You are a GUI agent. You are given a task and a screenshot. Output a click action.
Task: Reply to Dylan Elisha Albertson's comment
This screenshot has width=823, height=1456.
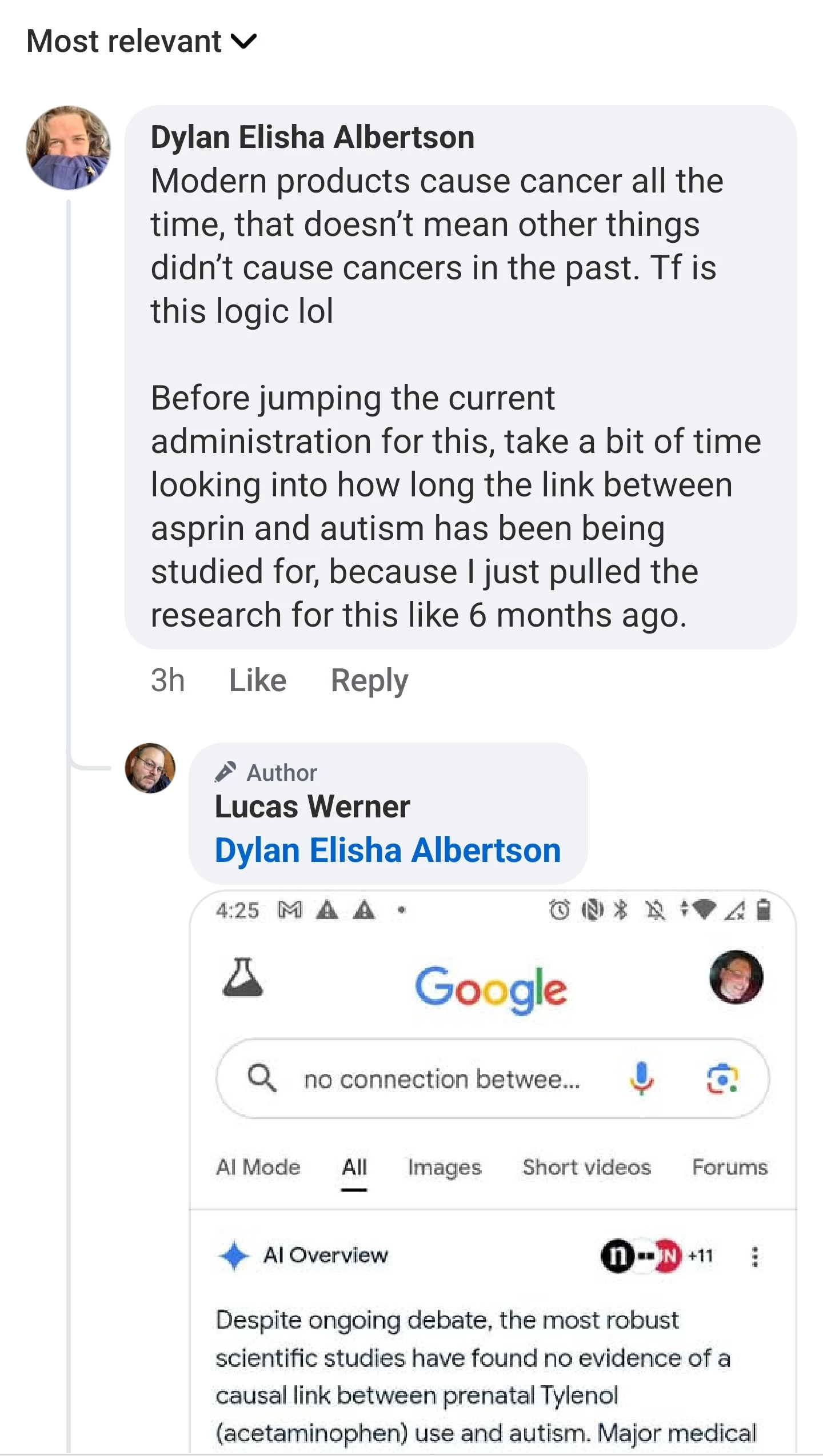(369, 680)
